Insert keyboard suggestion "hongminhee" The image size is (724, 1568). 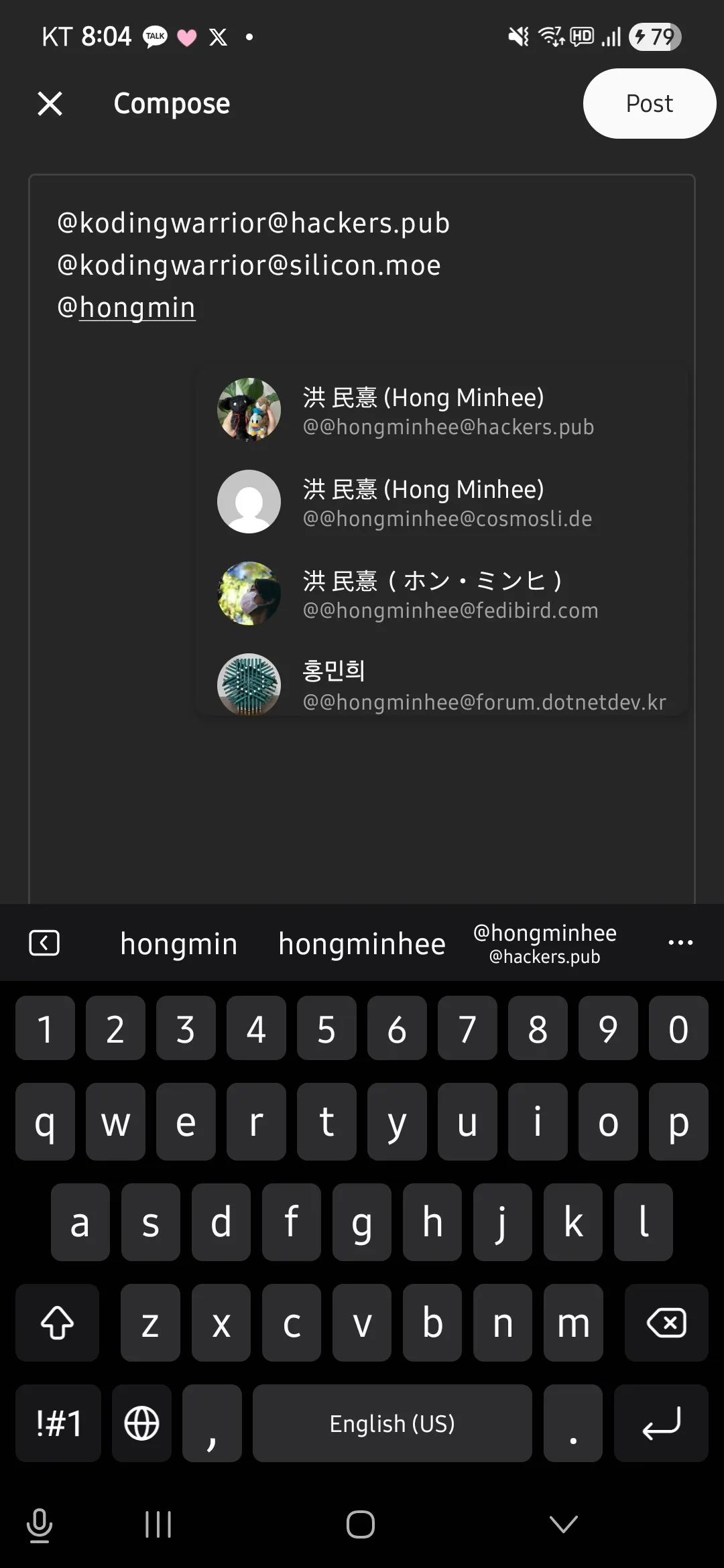coord(362,943)
